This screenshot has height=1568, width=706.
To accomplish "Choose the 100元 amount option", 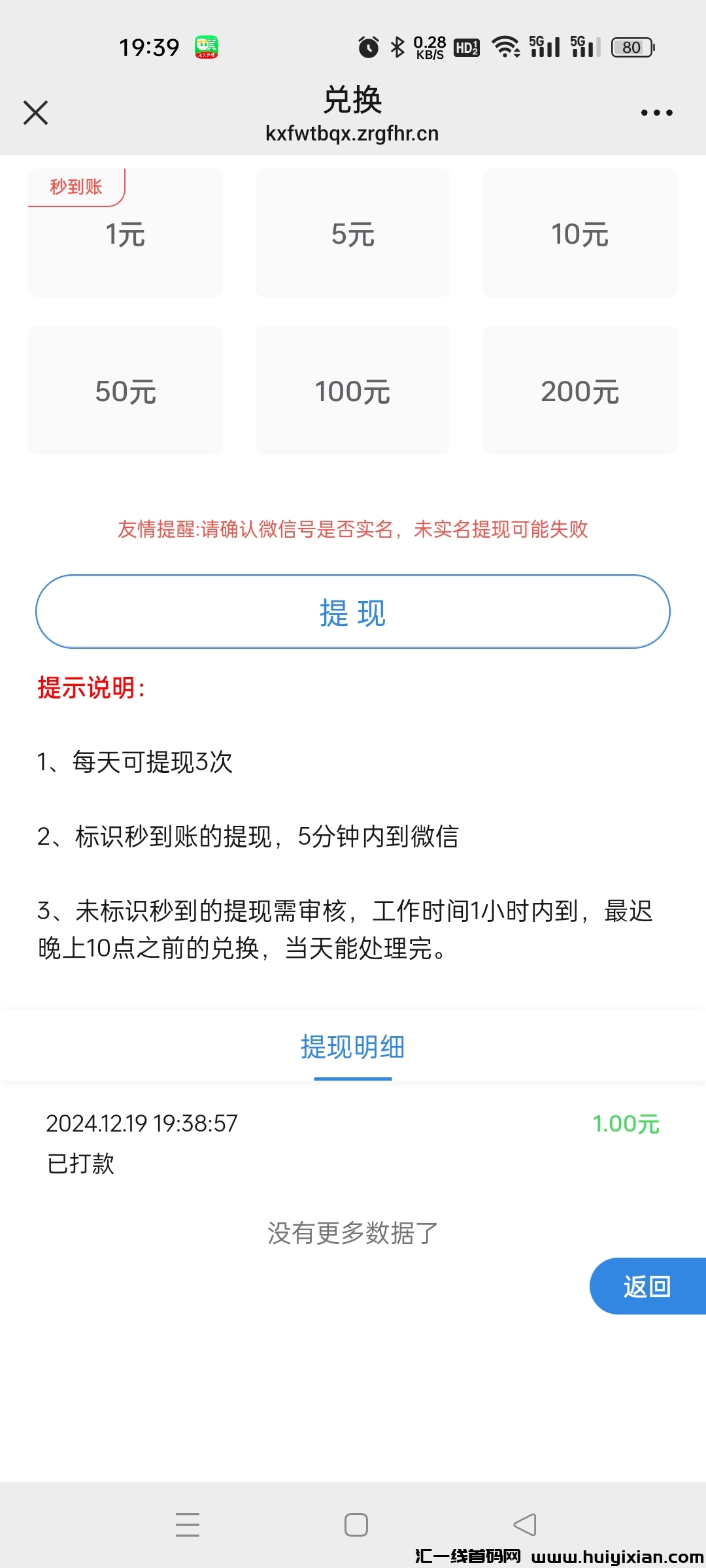I will click(353, 391).
